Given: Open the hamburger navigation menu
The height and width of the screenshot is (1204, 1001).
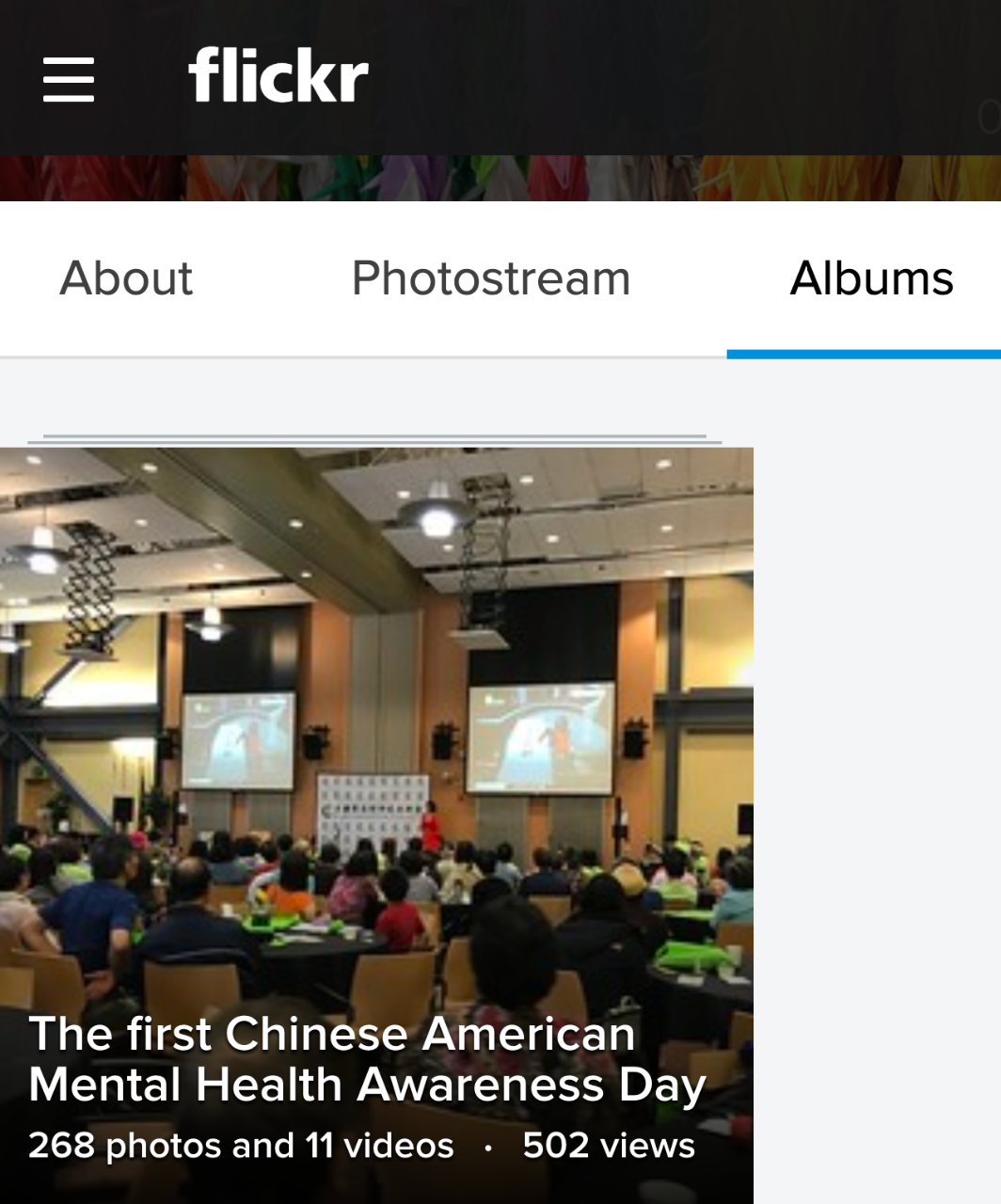Looking at the screenshot, I should [x=69, y=79].
